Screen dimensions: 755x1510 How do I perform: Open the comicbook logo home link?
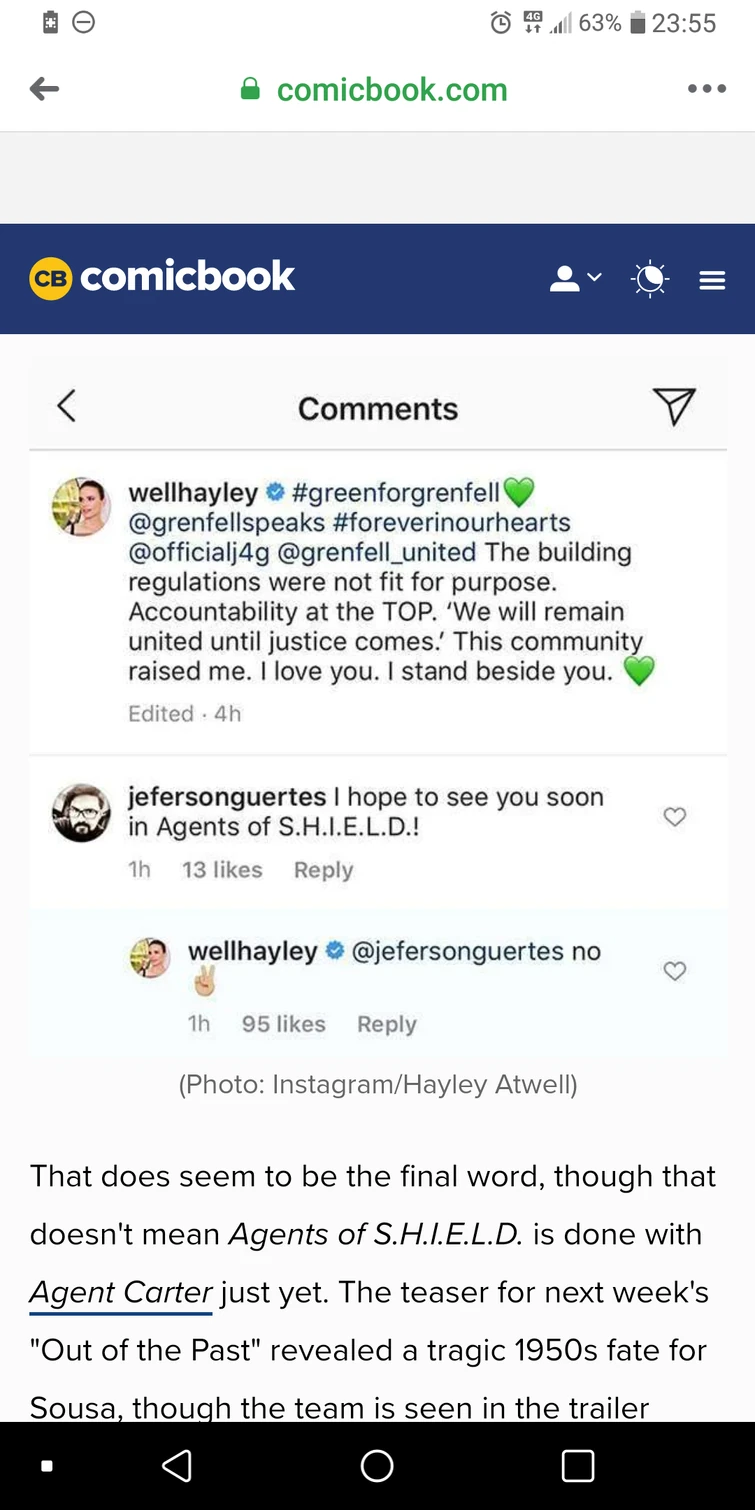tap(162, 278)
